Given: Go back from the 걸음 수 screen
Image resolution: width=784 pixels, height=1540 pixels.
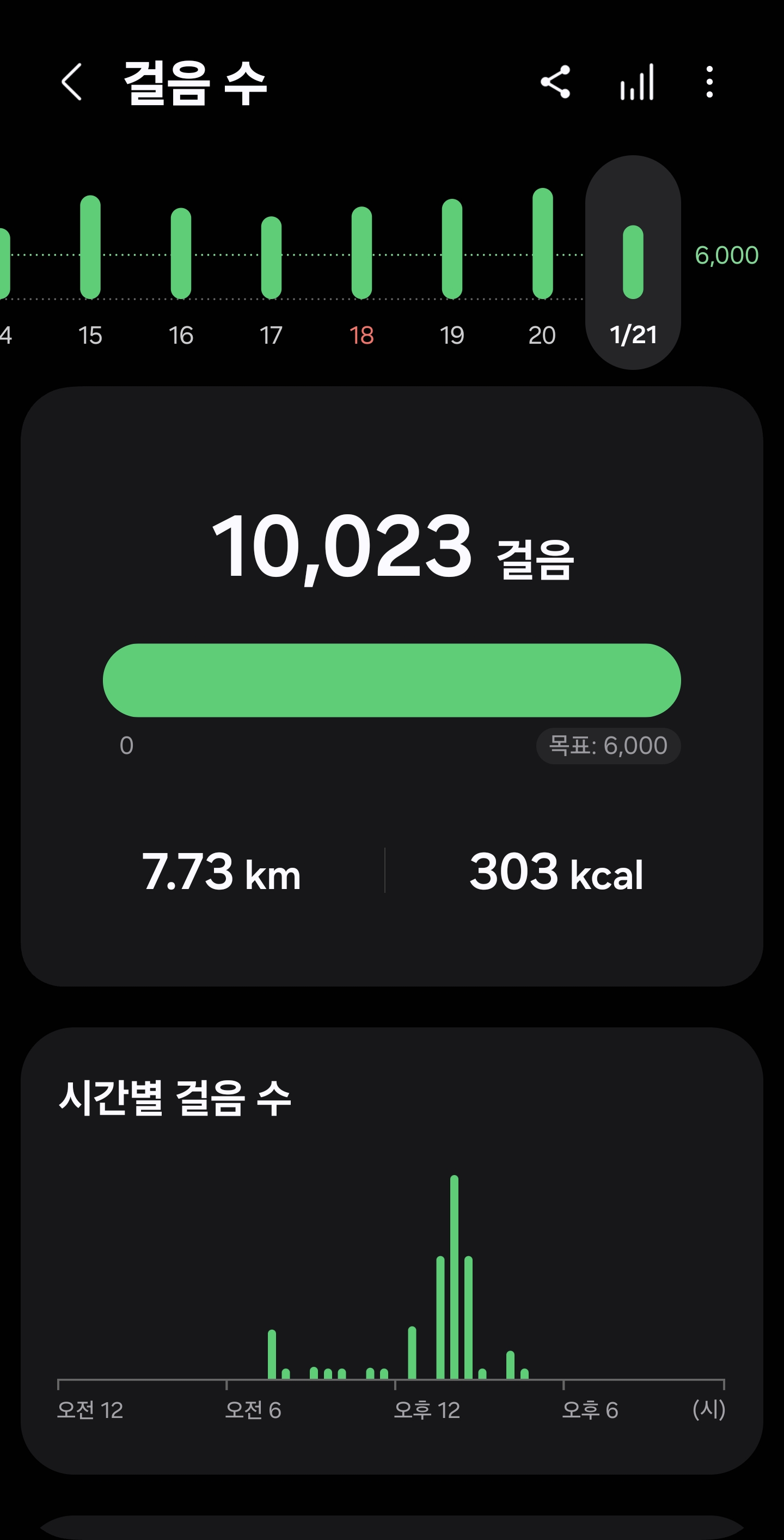Looking at the screenshot, I should pyautogui.click(x=72, y=82).
